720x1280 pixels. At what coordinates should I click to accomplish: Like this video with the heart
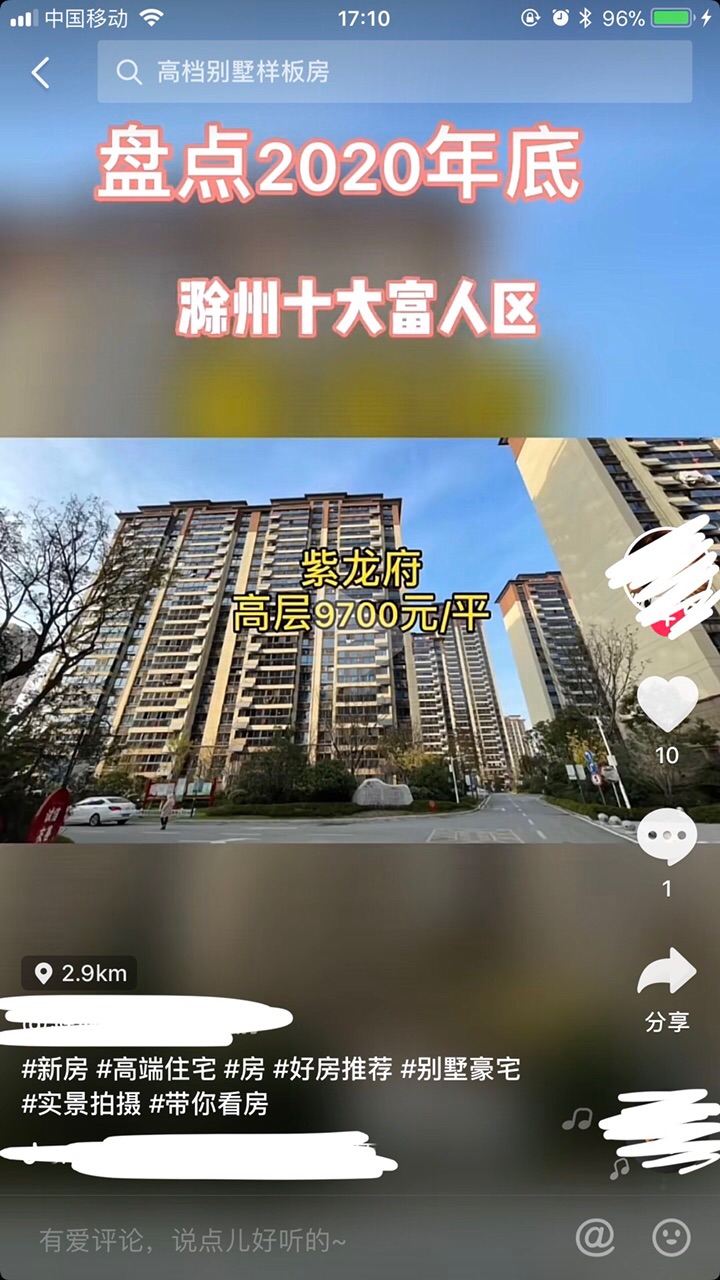click(667, 704)
